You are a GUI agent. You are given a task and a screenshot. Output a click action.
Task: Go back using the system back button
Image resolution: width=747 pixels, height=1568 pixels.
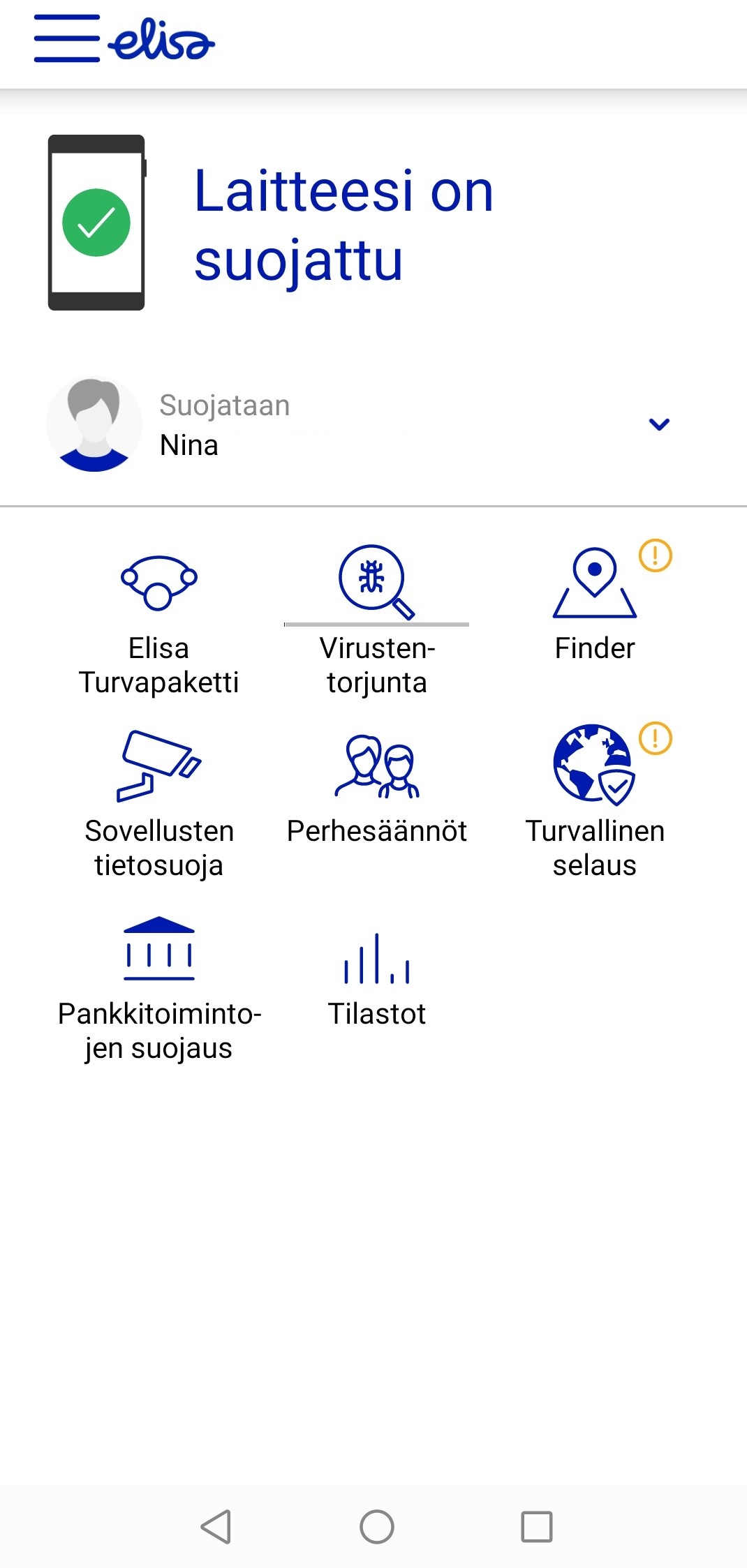216,1526
